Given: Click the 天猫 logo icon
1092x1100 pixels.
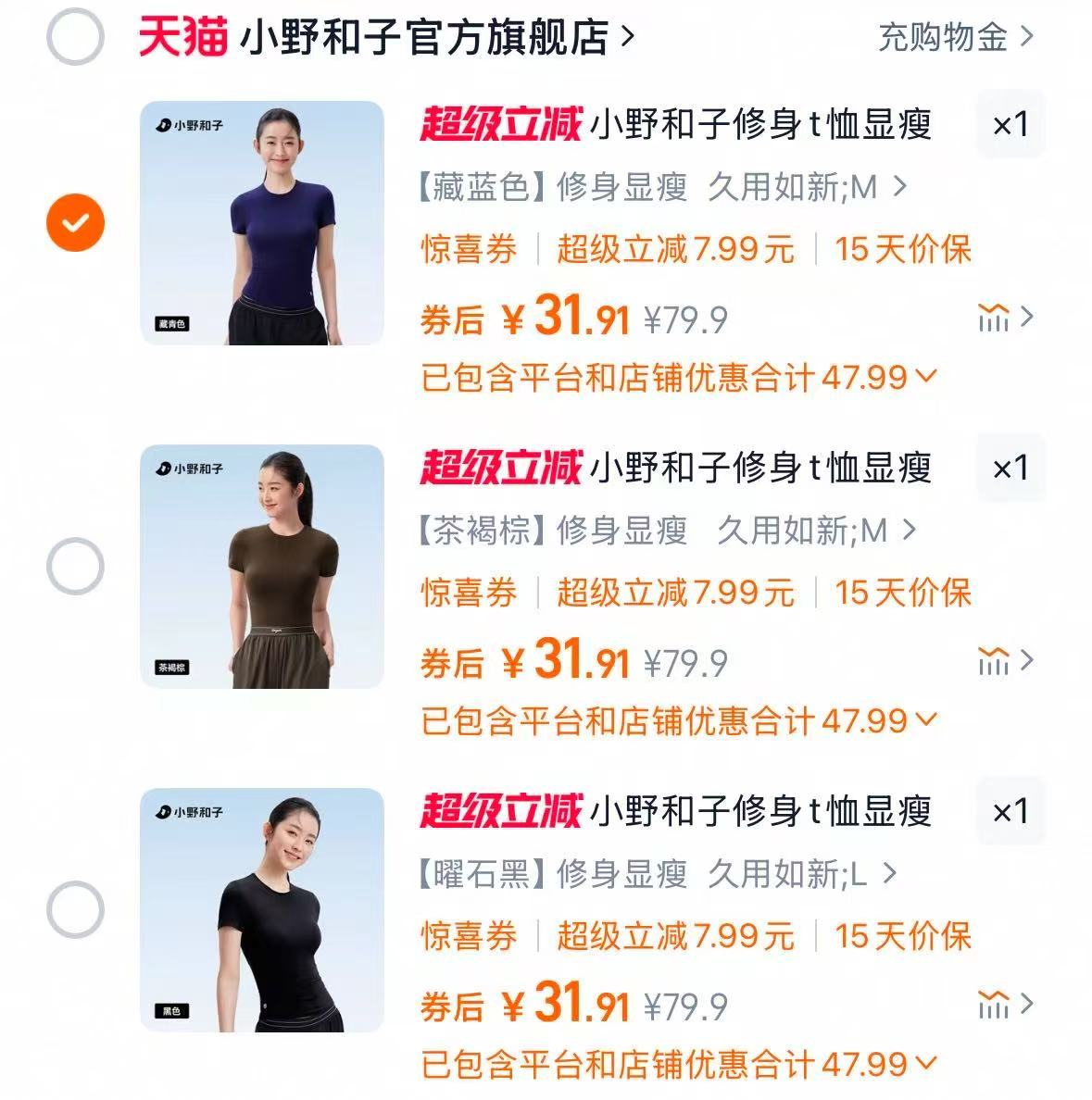Looking at the screenshot, I should (x=182, y=33).
